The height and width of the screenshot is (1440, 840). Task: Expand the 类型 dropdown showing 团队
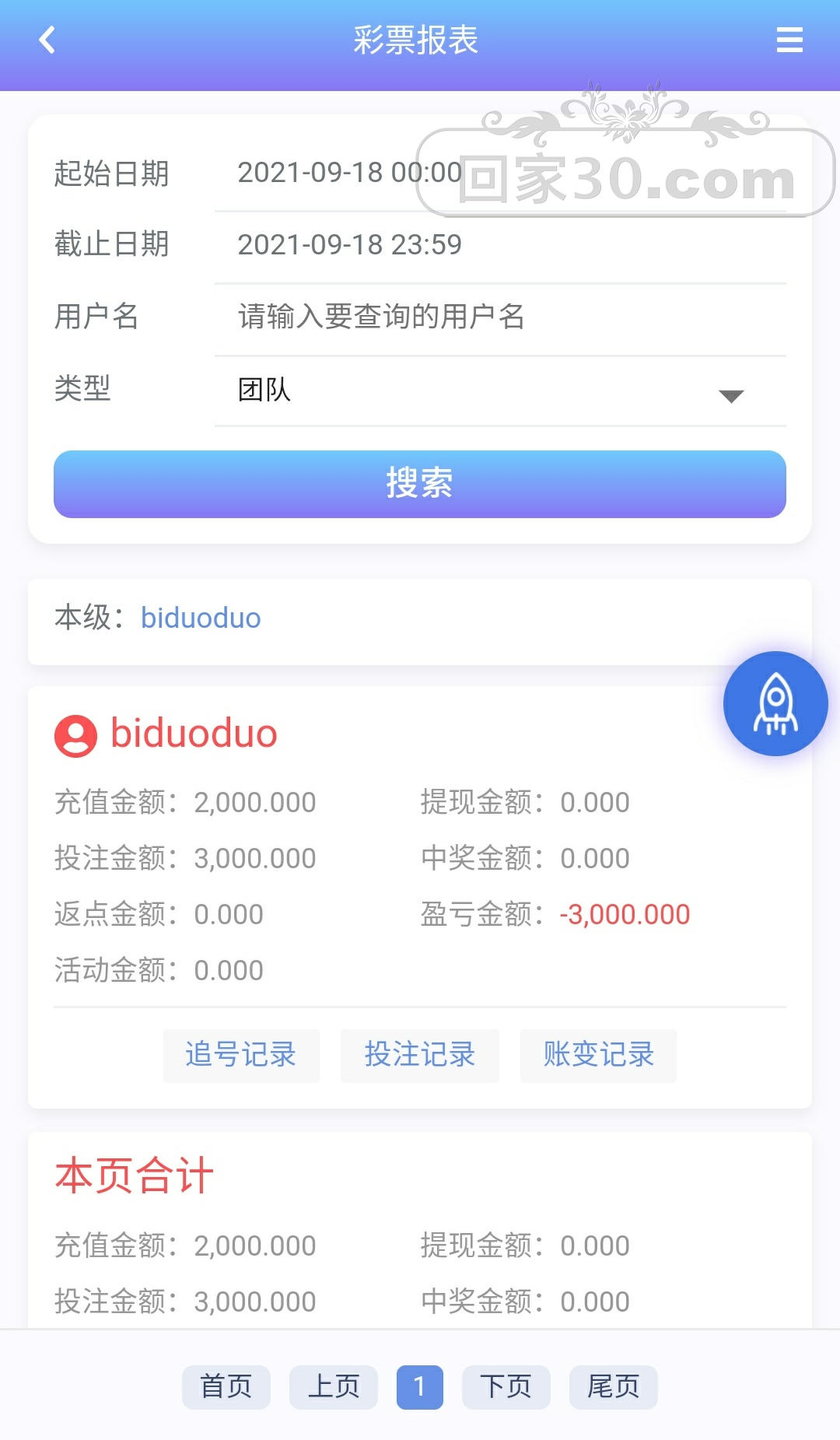tap(498, 390)
